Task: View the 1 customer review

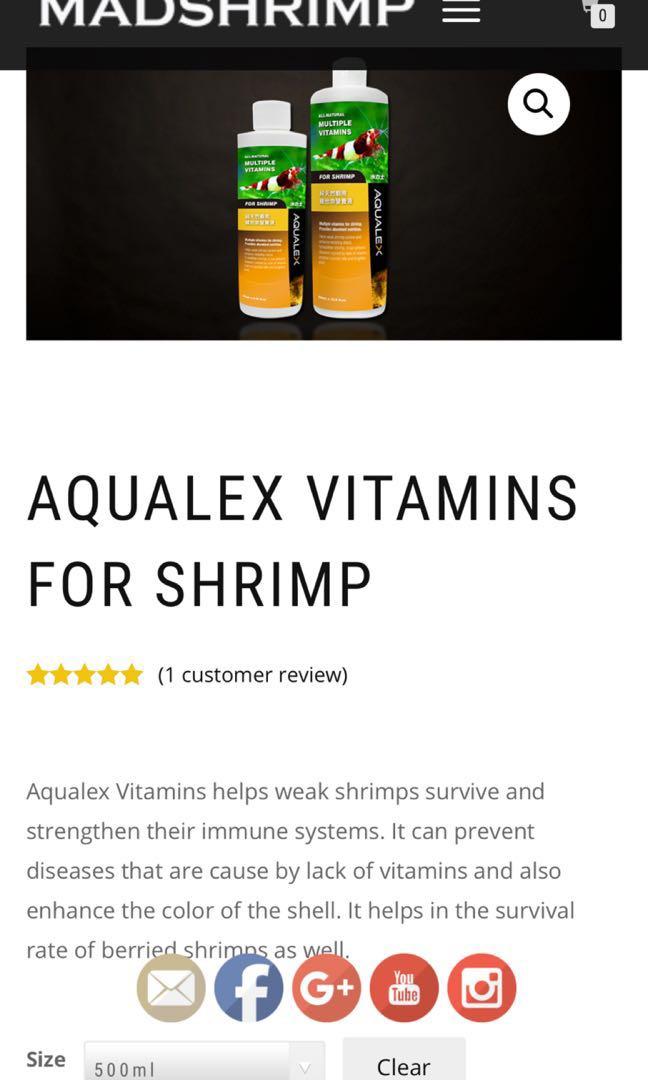Action: click(x=252, y=675)
